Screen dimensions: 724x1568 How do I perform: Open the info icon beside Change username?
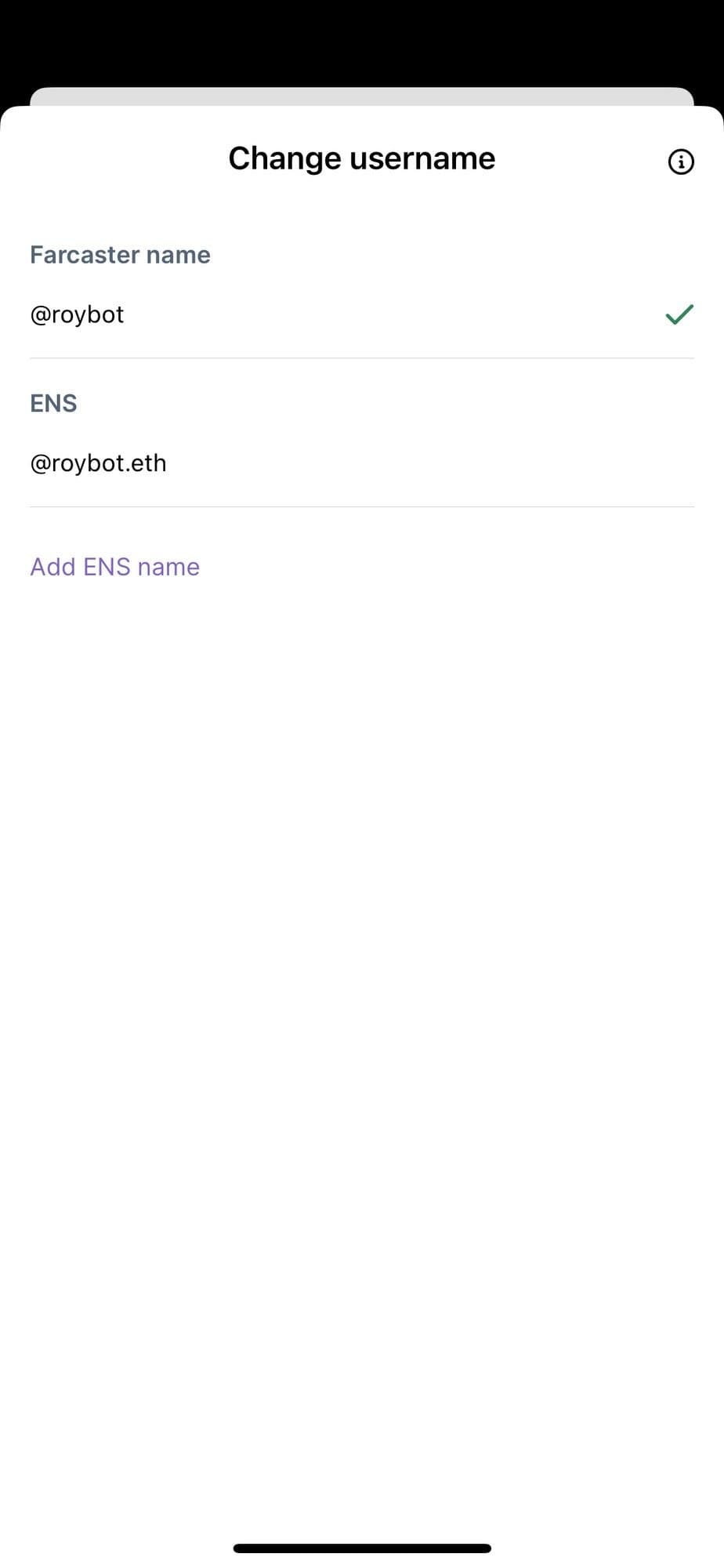(680, 162)
